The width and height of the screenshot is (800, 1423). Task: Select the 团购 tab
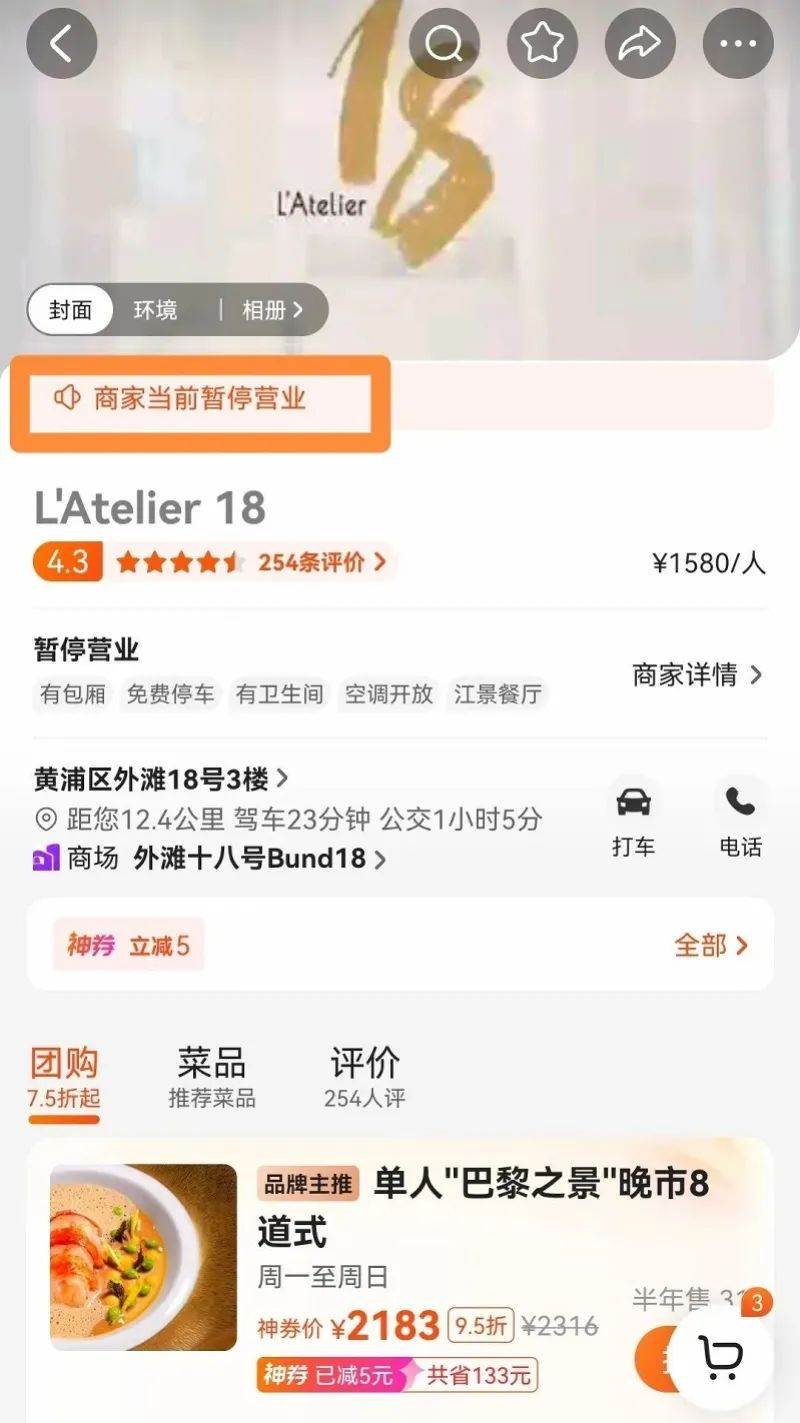tap(64, 1077)
